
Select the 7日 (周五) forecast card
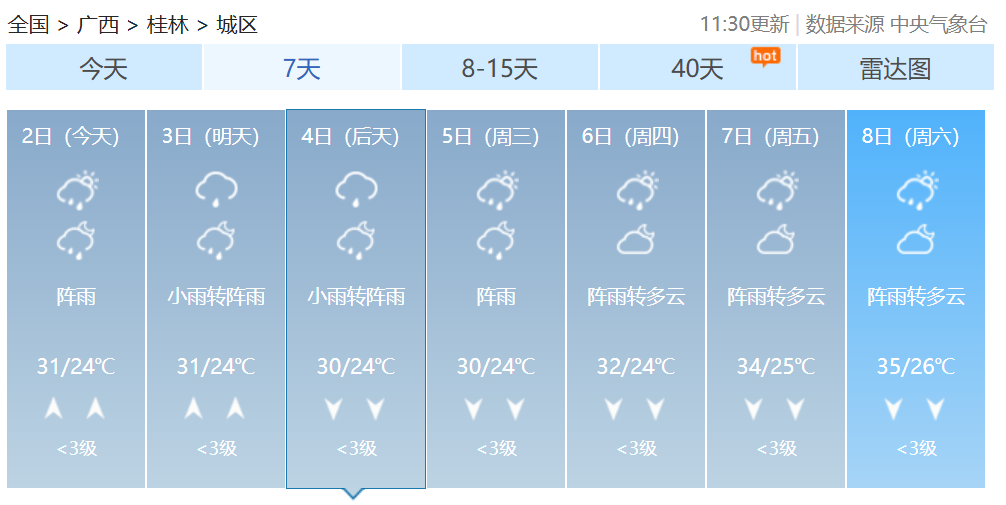776,299
